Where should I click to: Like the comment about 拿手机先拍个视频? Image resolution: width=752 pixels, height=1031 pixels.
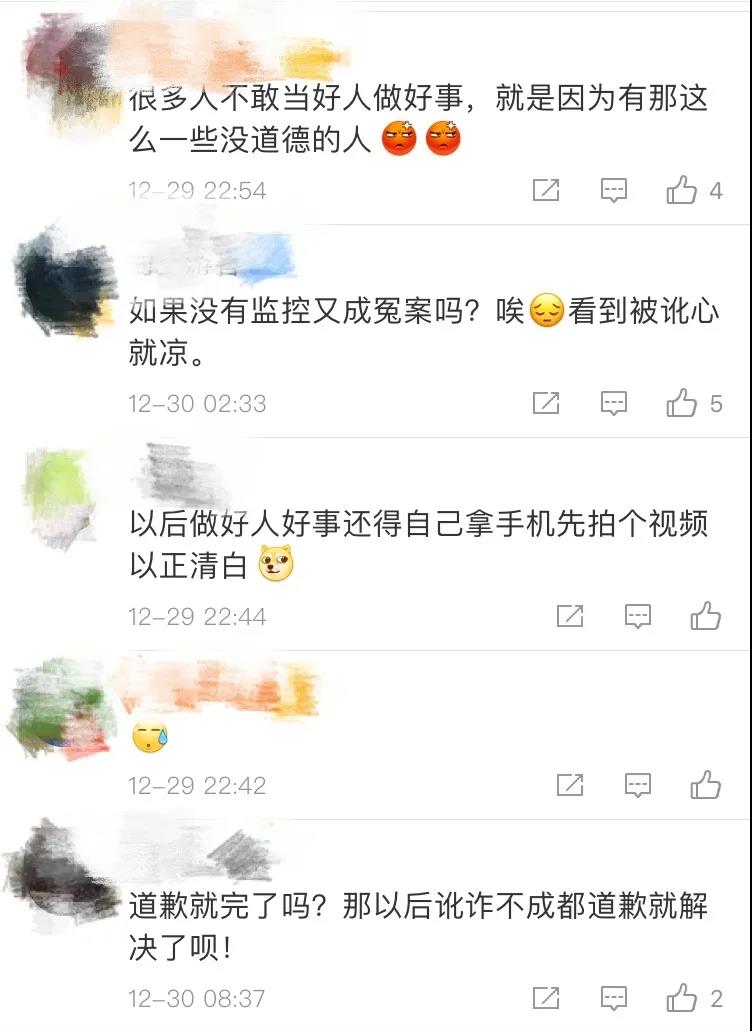tap(705, 616)
